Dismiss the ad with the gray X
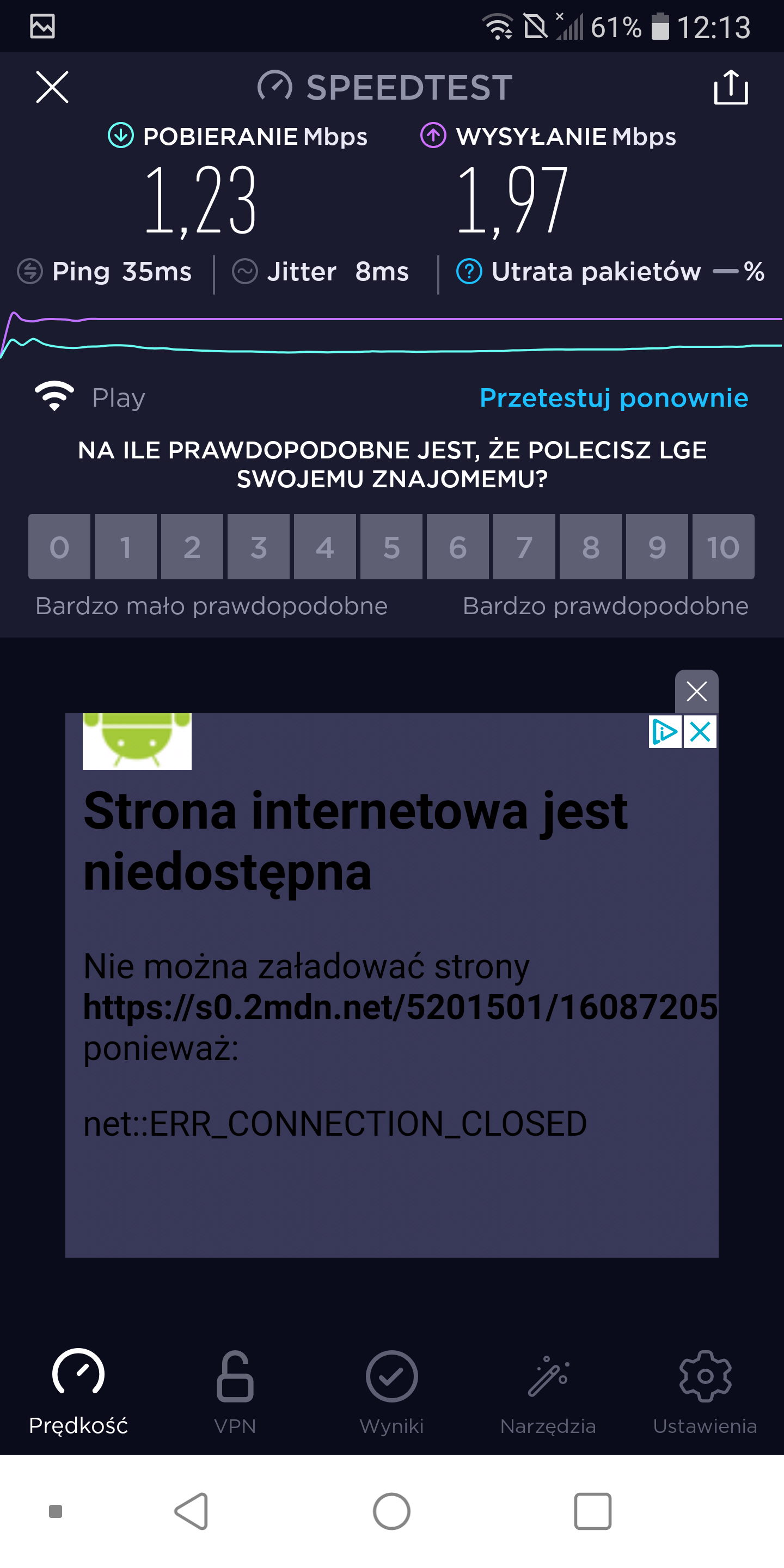Image resolution: width=784 pixels, height=1568 pixels. (x=696, y=691)
